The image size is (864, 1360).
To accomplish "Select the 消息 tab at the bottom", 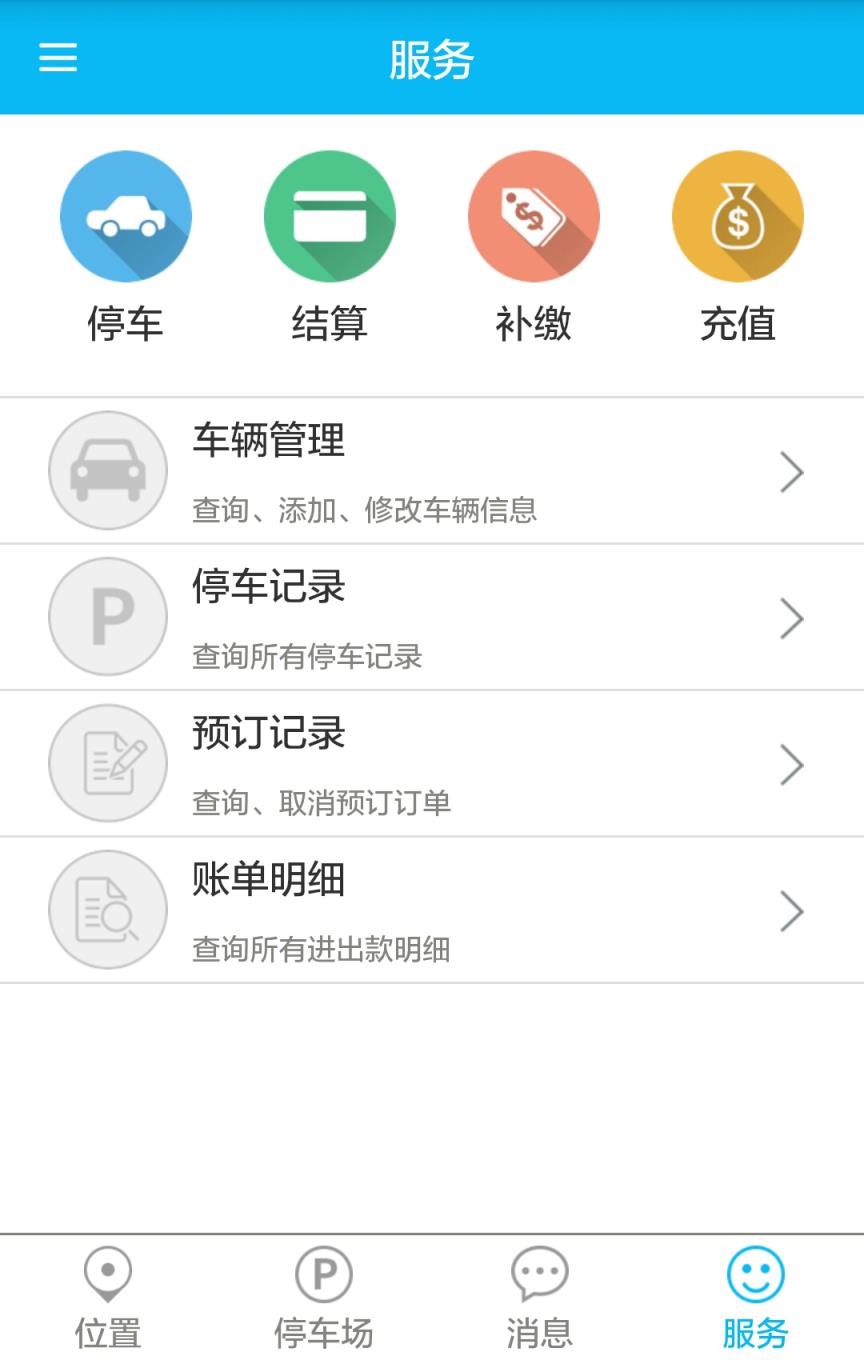I will [x=539, y=1295].
